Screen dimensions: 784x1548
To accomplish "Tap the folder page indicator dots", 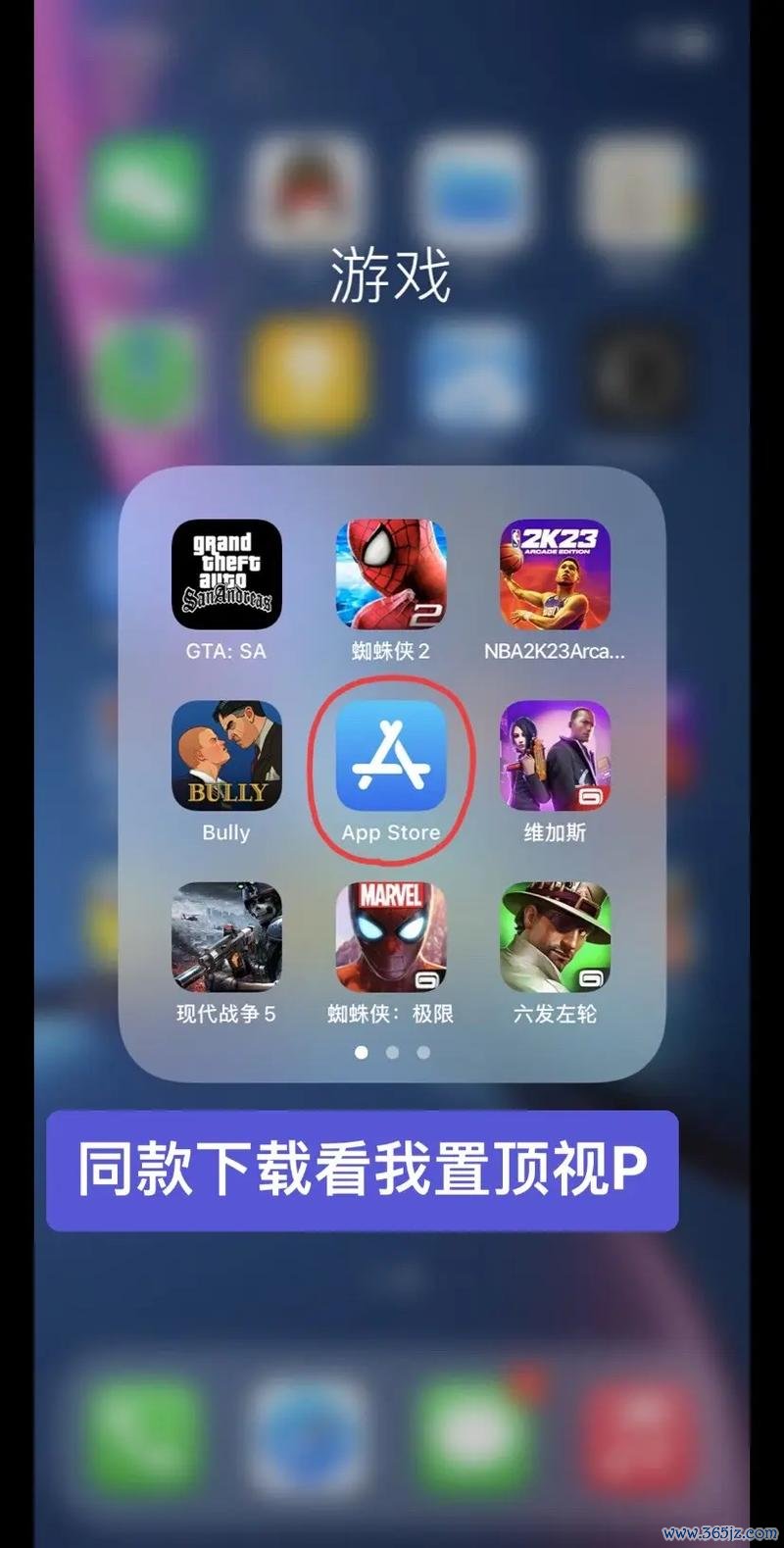I will (392, 1052).
